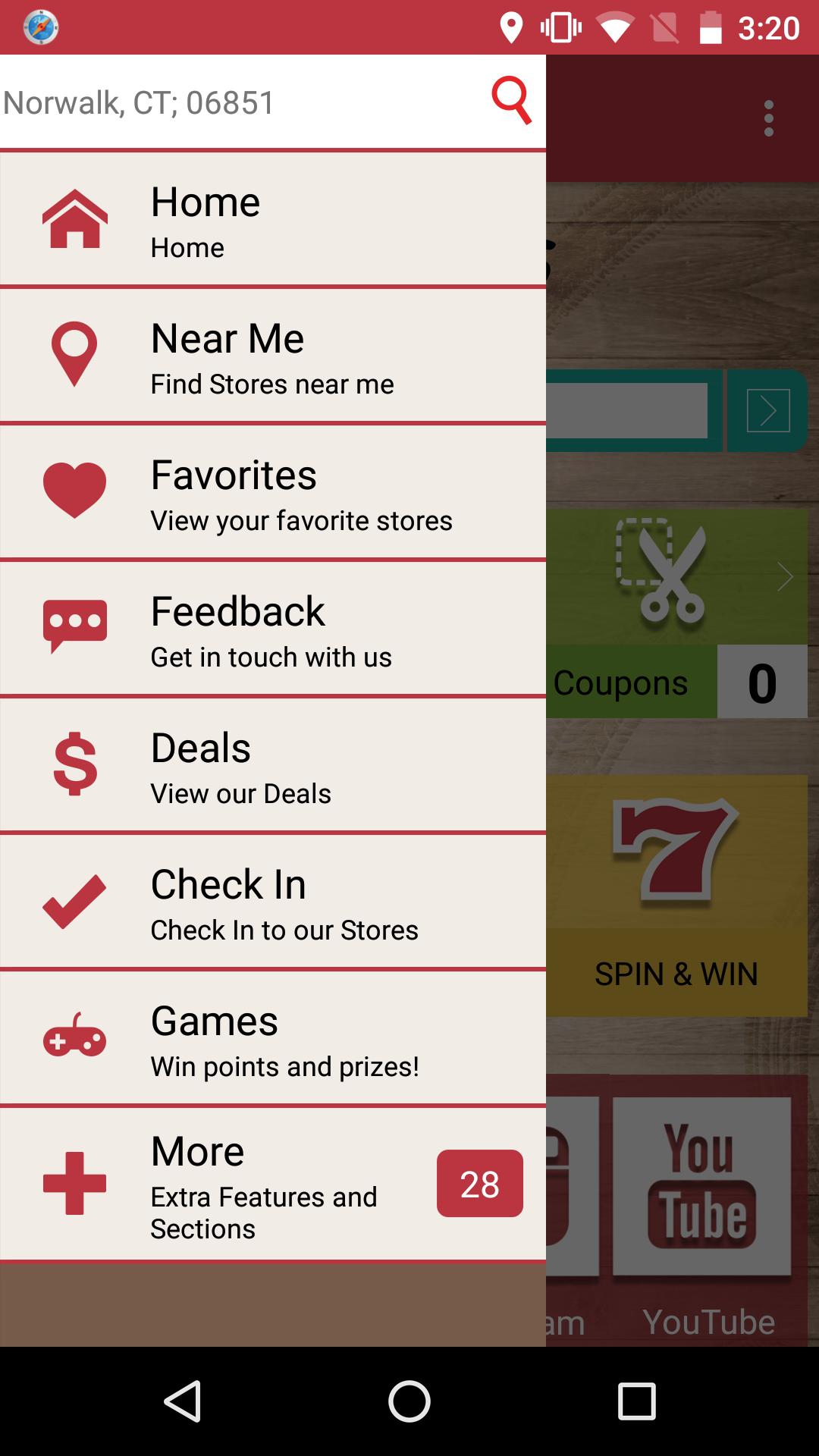View your Favorites stores

(273, 492)
